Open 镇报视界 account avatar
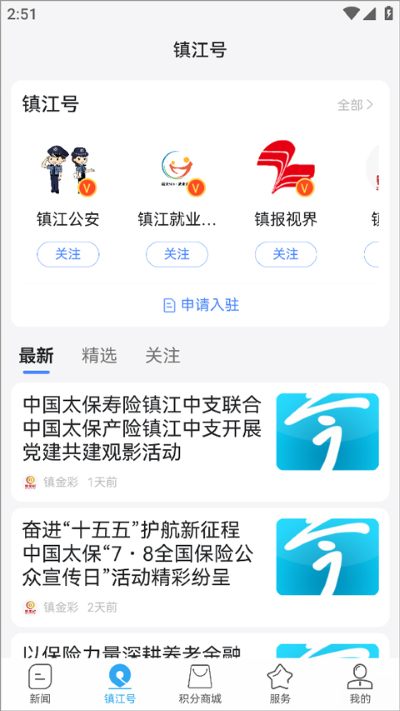Image resolution: width=400 pixels, height=711 pixels. (x=286, y=170)
